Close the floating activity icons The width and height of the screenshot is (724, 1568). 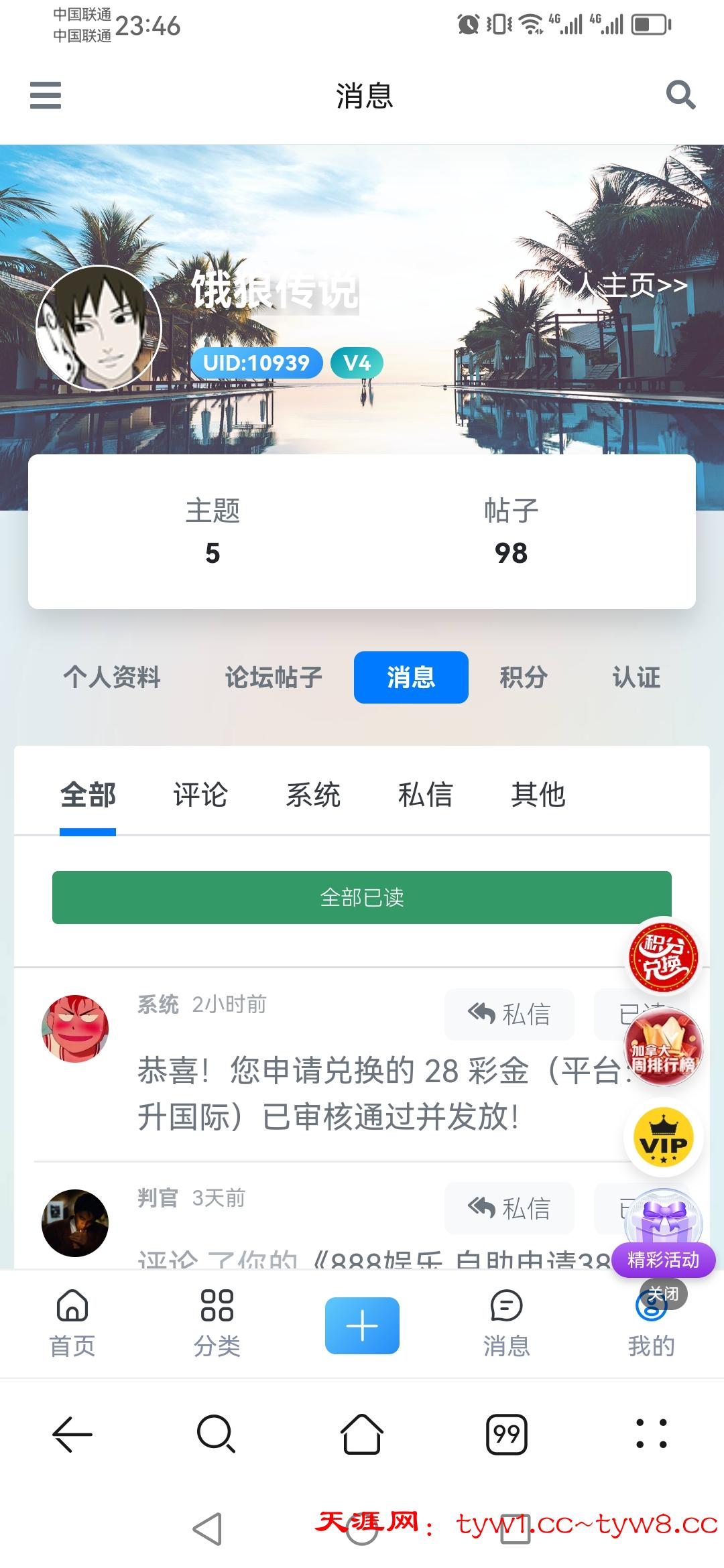(x=663, y=1294)
